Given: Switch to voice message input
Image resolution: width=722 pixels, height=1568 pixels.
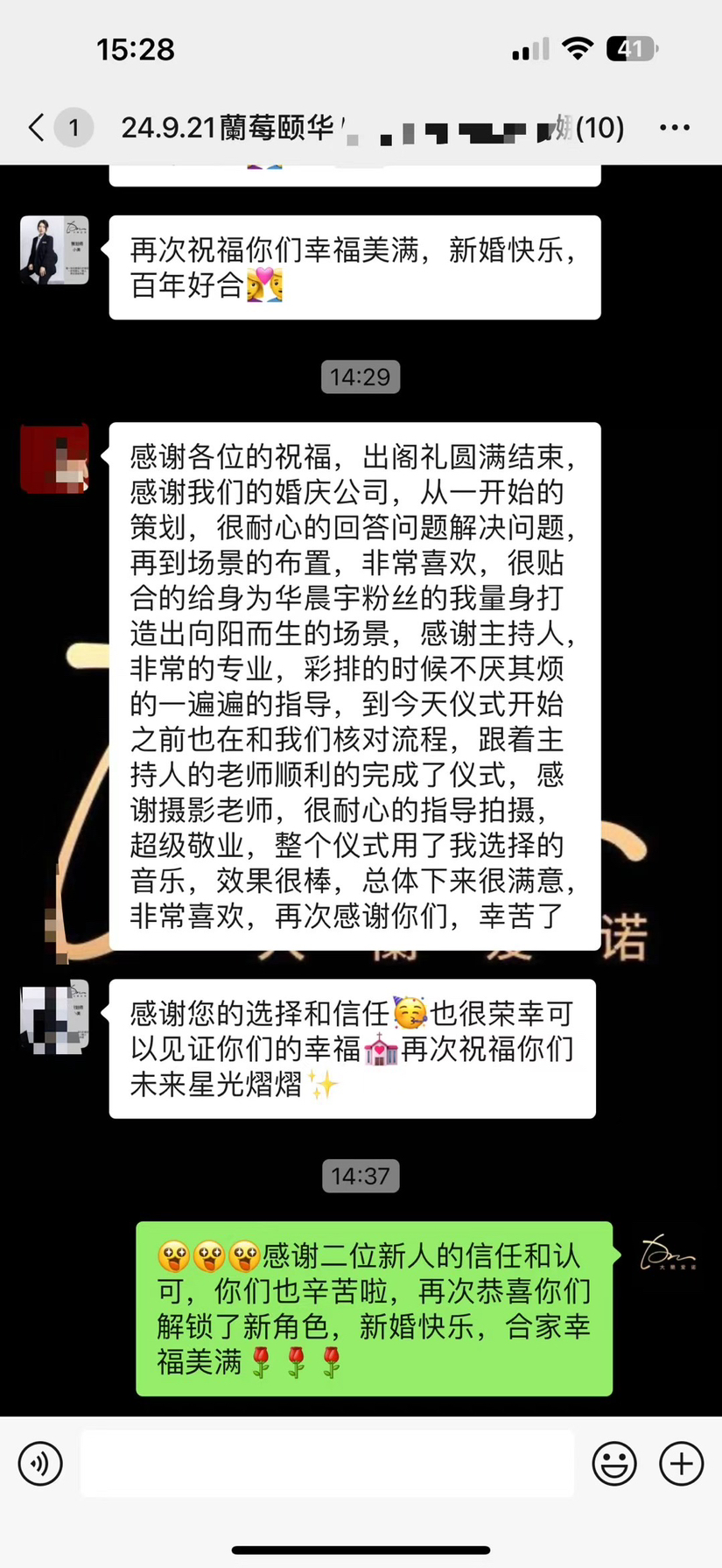Looking at the screenshot, I should click(x=40, y=1463).
